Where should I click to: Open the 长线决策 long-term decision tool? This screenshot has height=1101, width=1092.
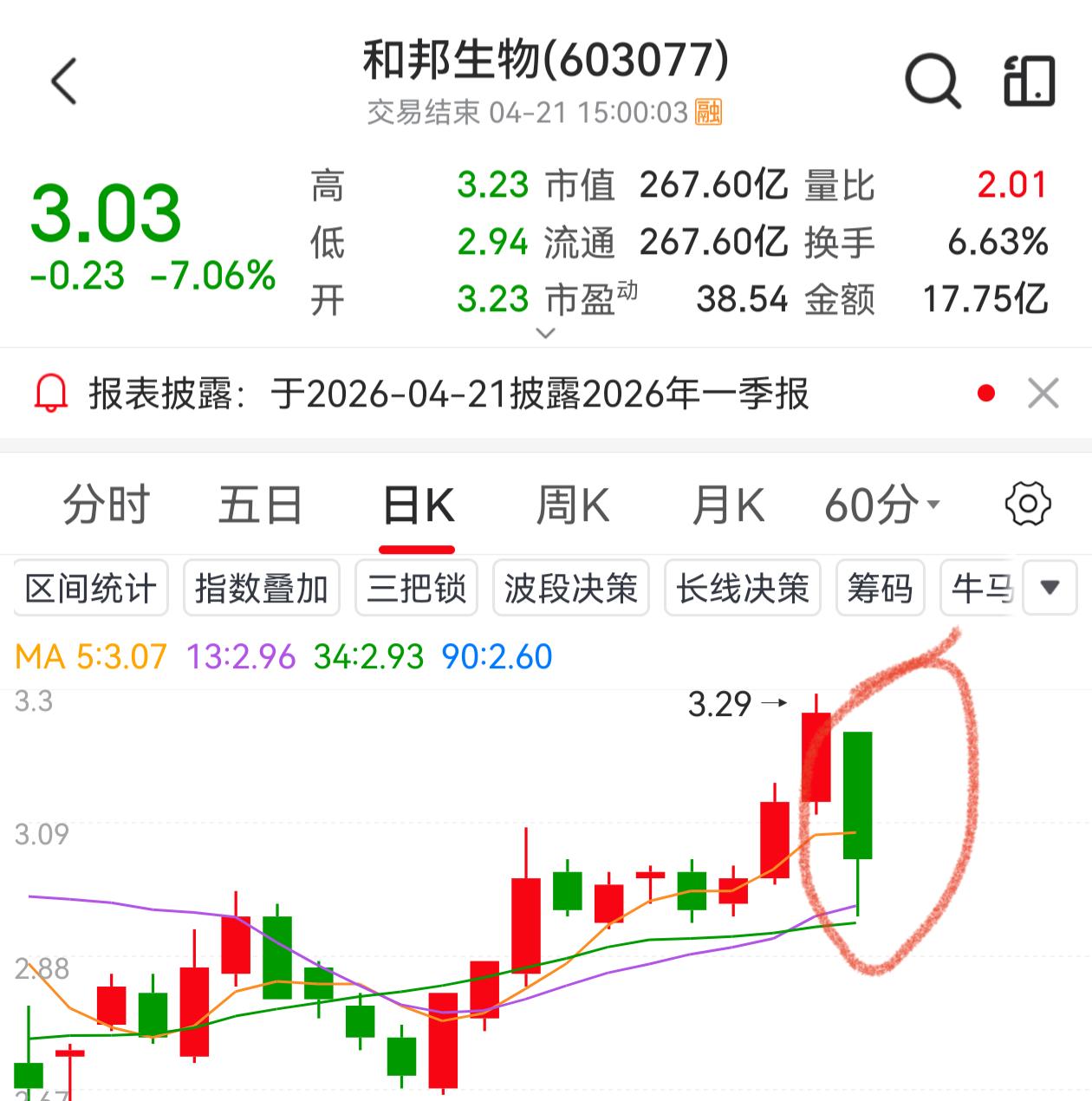tap(741, 588)
